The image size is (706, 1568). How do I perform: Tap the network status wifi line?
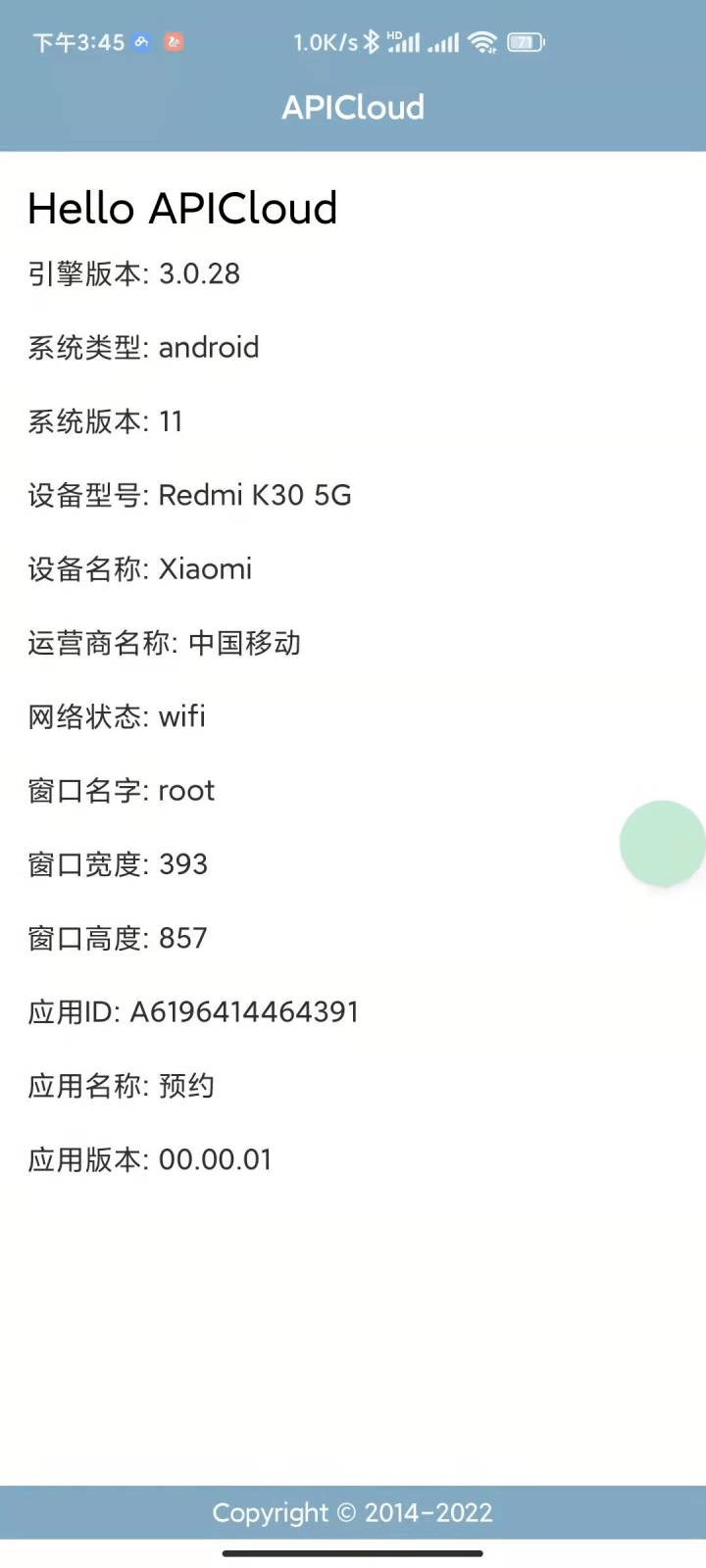click(116, 716)
